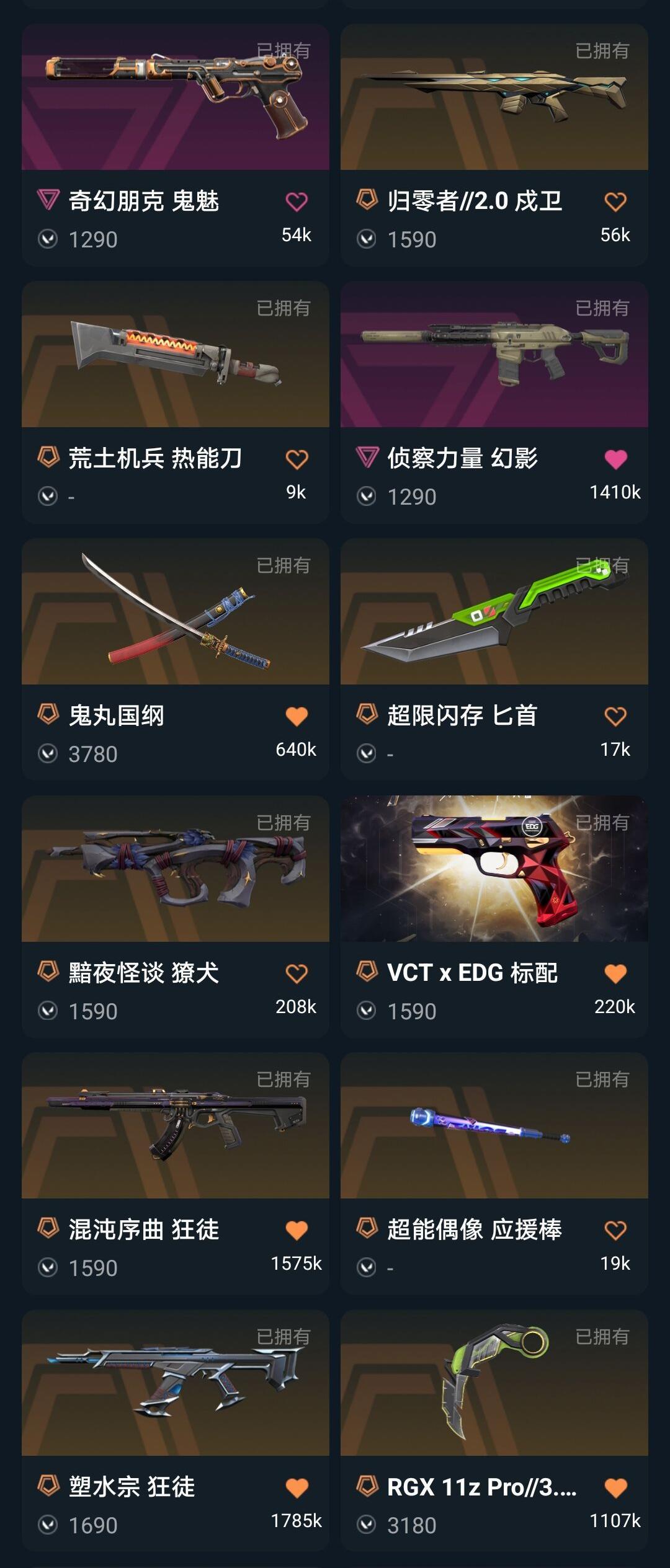Like the 归零者//2.0 戍卫 skin
Image resolution: width=670 pixels, height=1568 pixels.
[615, 202]
